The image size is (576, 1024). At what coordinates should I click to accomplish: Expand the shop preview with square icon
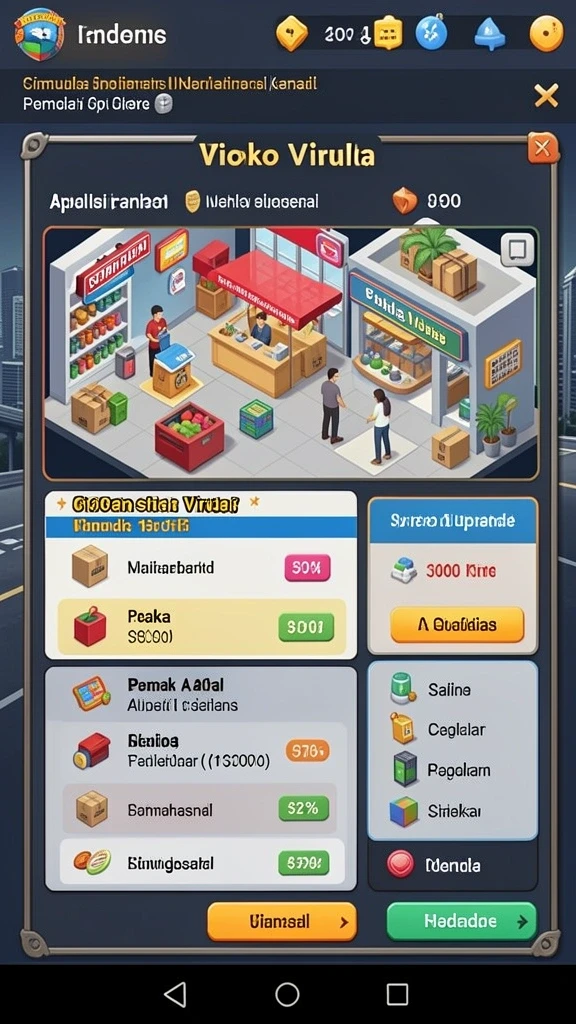tap(517, 249)
